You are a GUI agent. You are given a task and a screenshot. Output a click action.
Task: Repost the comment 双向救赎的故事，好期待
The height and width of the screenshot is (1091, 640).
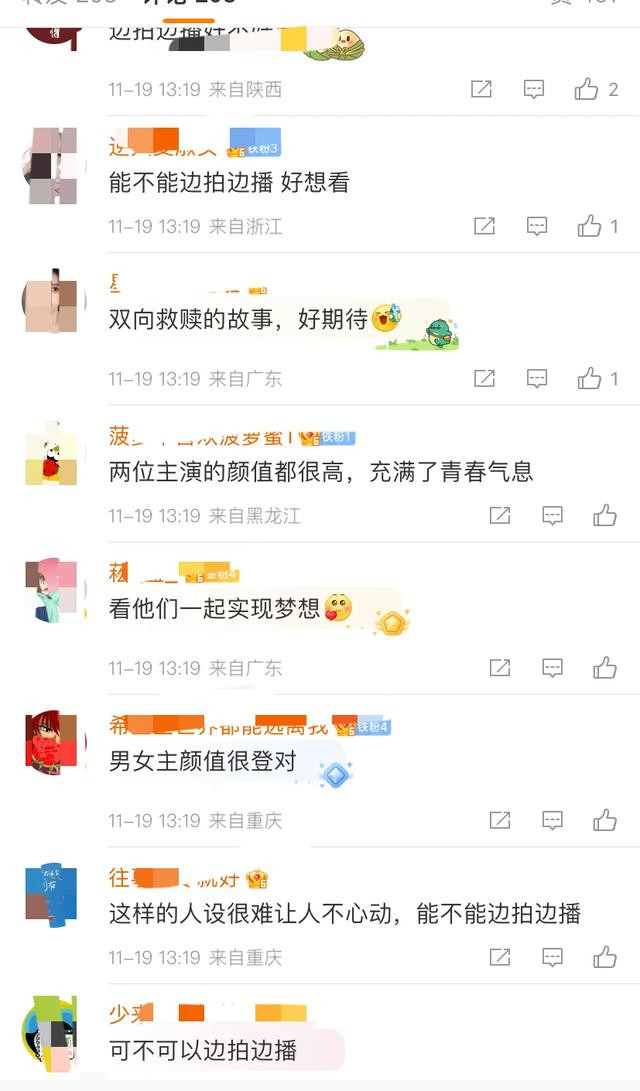(x=484, y=379)
